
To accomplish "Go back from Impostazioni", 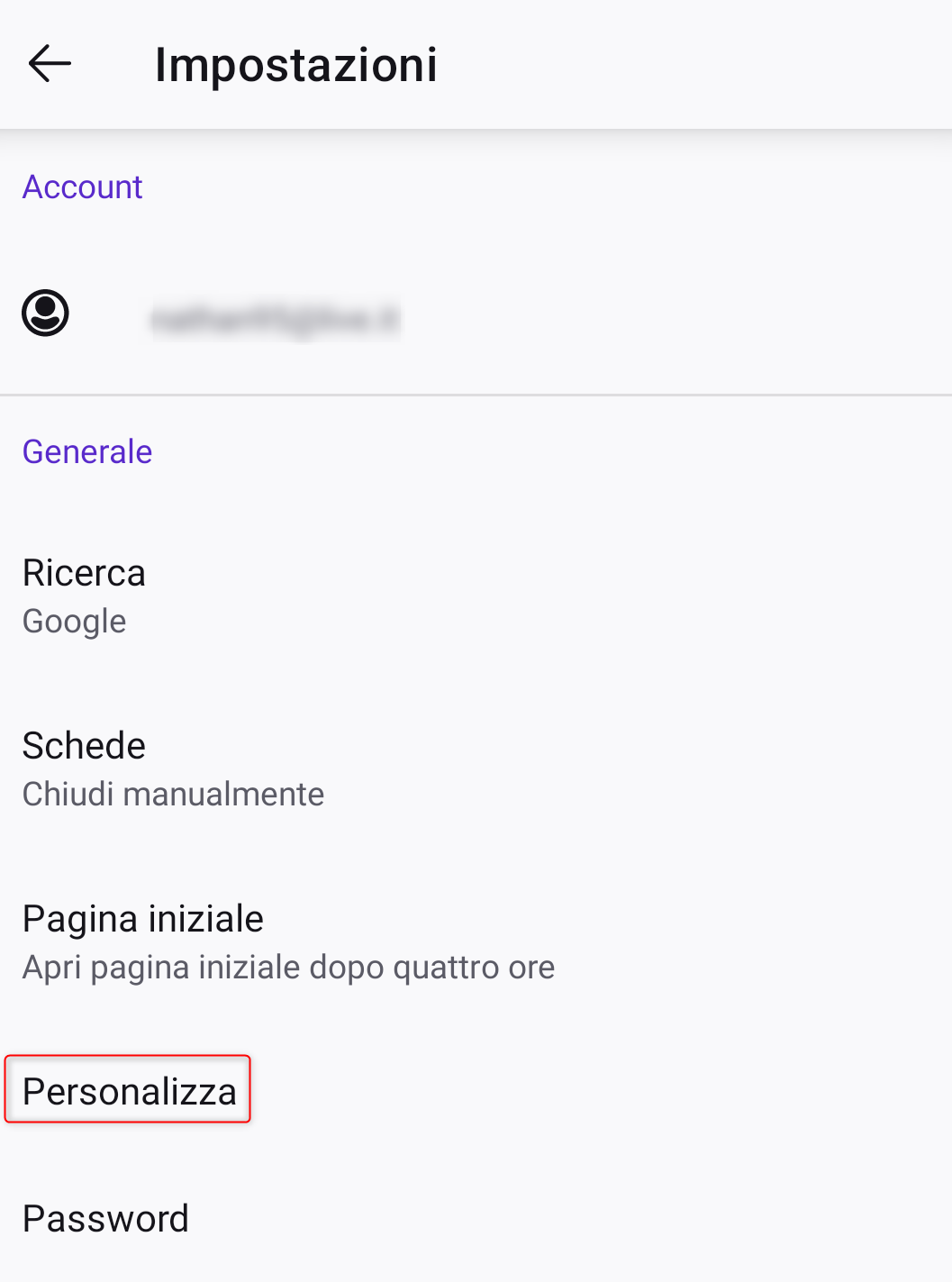I will tap(50, 64).
